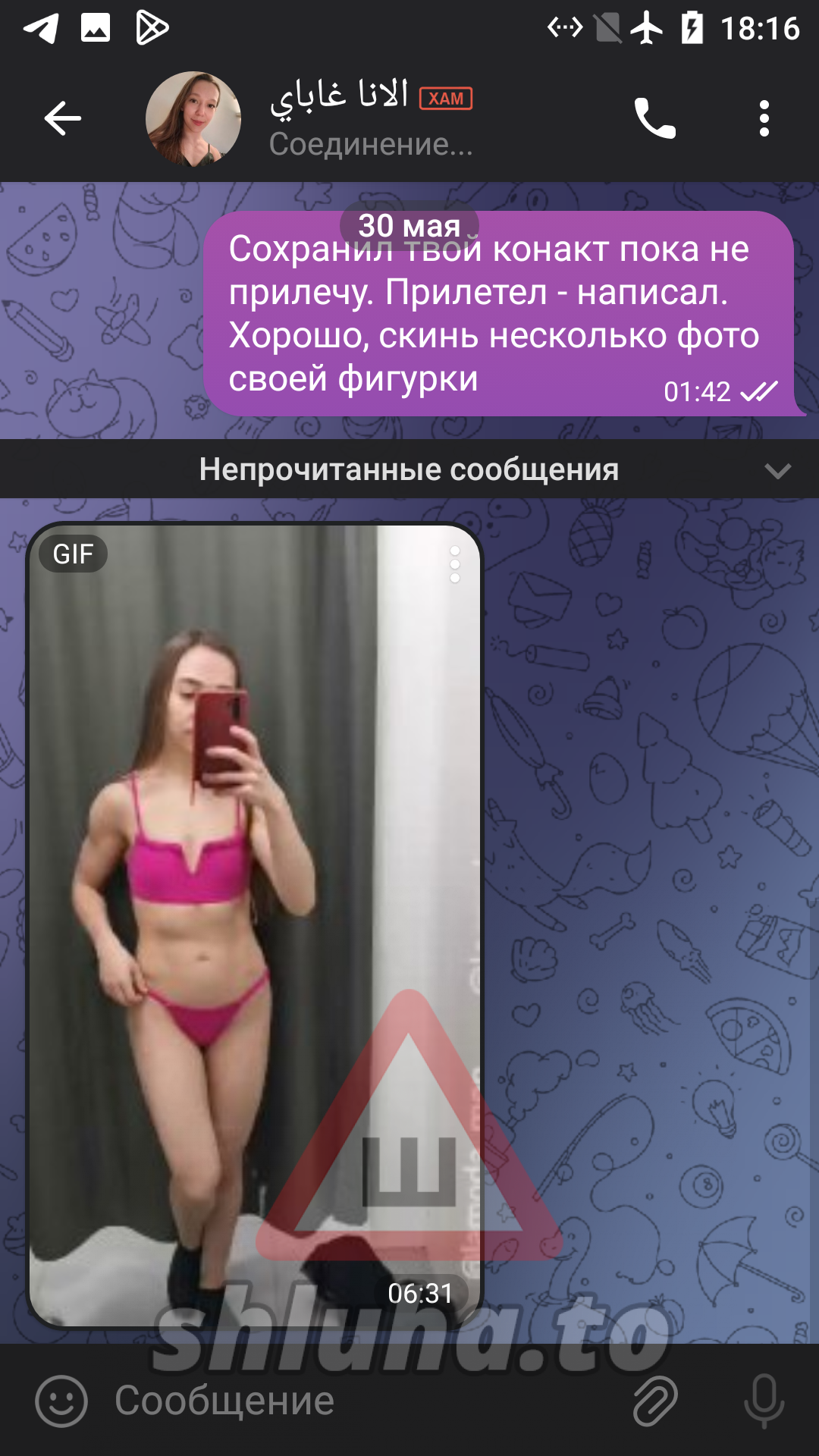
Task: Open the GIF's three-dot options
Action: tap(455, 564)
